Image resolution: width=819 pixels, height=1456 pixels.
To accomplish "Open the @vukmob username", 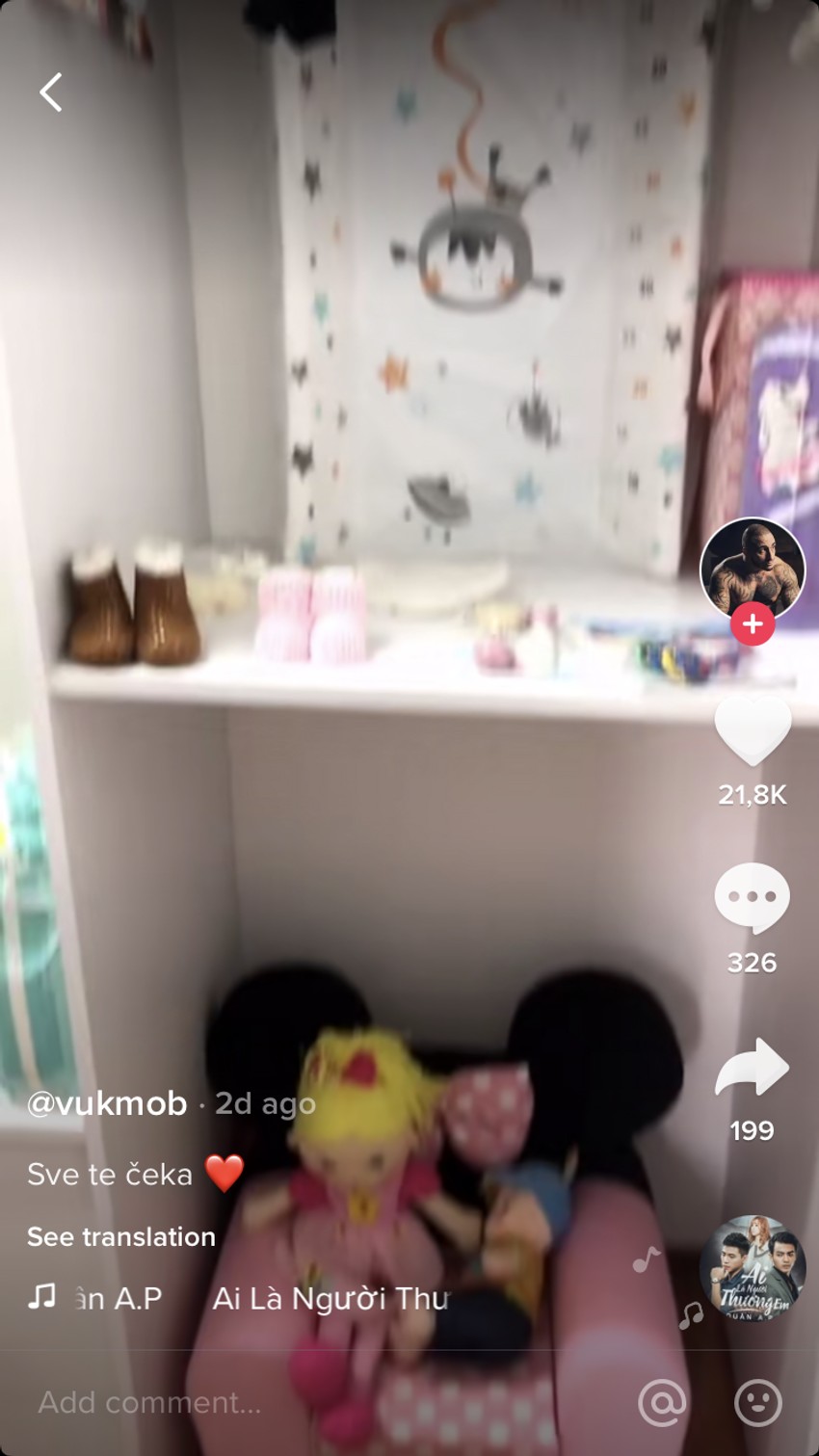I will click(x=107, y=1103).
